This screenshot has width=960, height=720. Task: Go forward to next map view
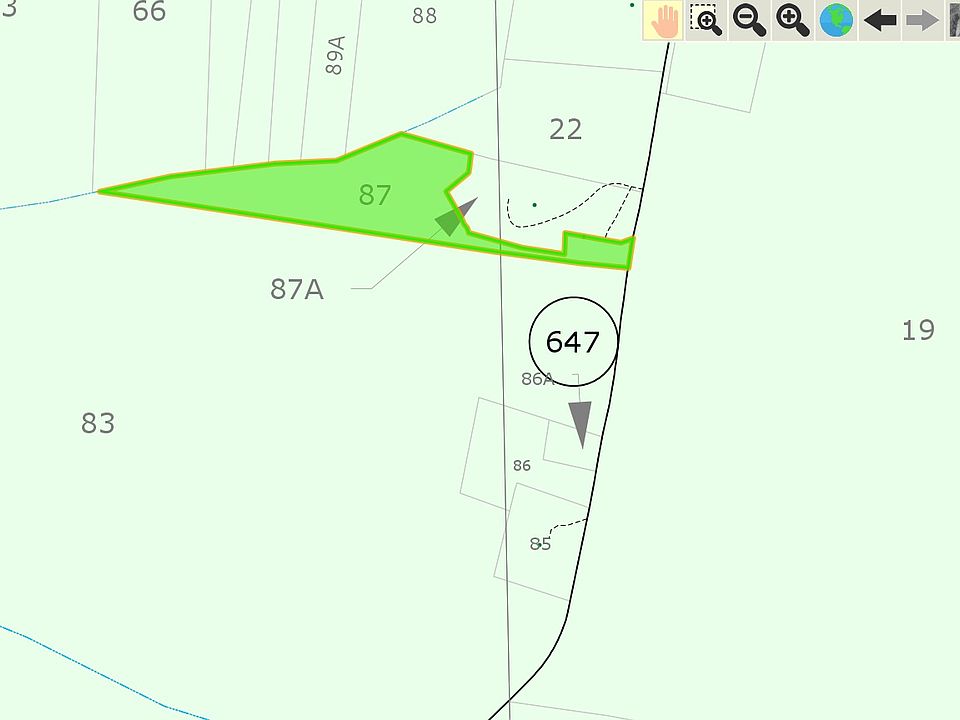tap(922, 20)
